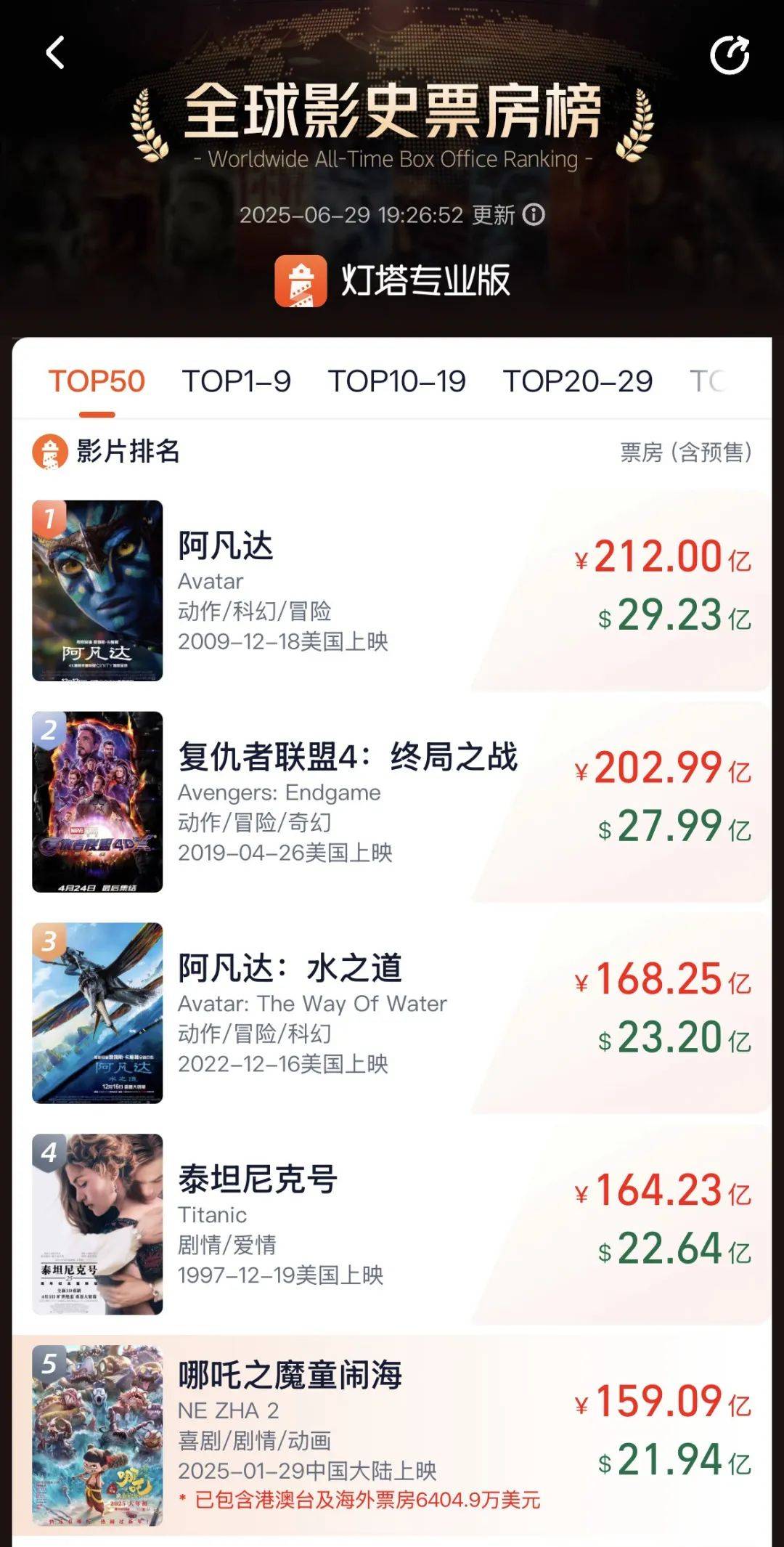Open the TOP10-19 ranking tab
Viewport: 784px width, 1547px height.
point(398,381)
